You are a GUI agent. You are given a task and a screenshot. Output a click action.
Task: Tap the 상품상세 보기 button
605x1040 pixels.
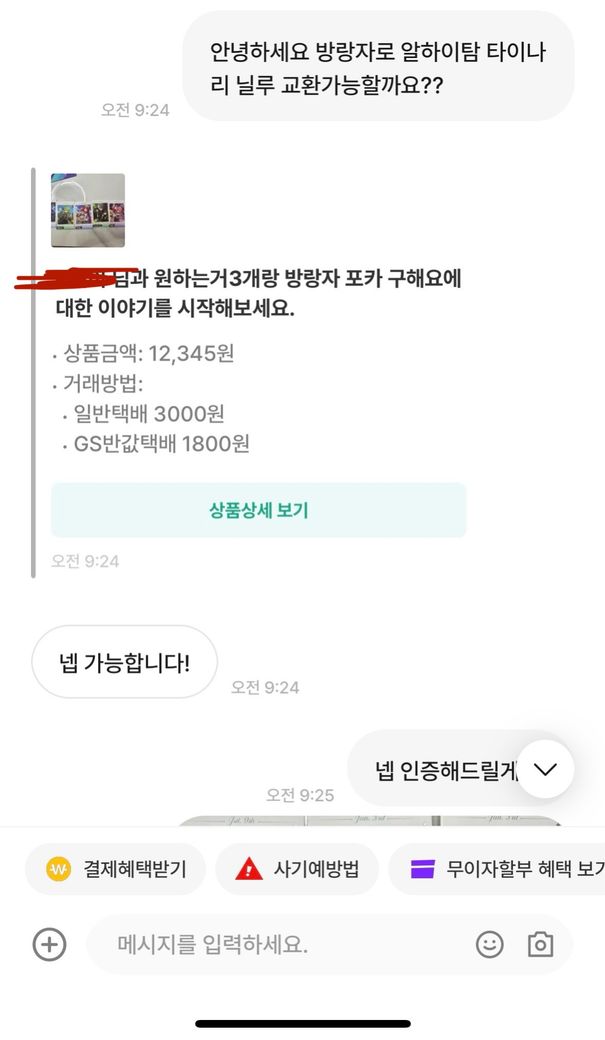258,510
